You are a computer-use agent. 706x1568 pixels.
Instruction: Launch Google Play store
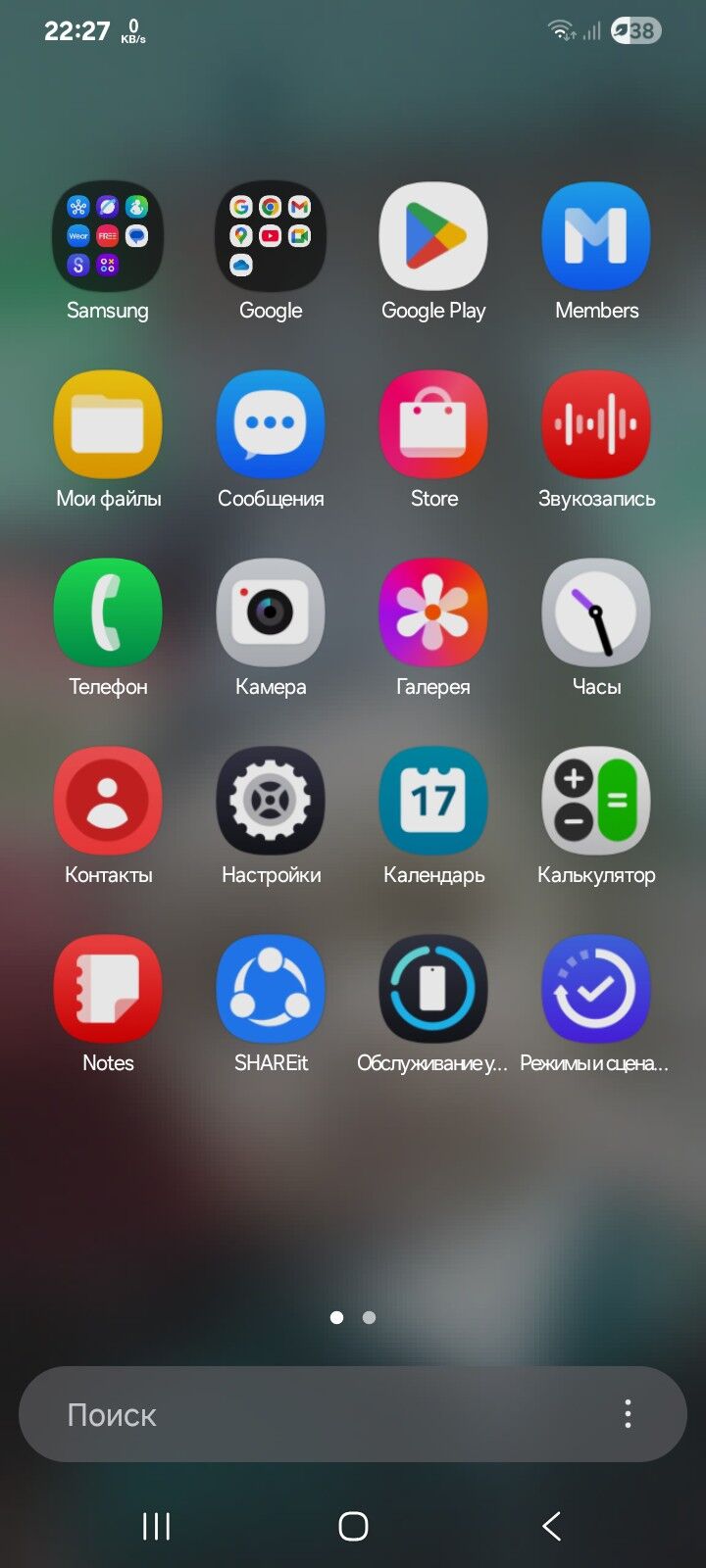coord(433,236)
